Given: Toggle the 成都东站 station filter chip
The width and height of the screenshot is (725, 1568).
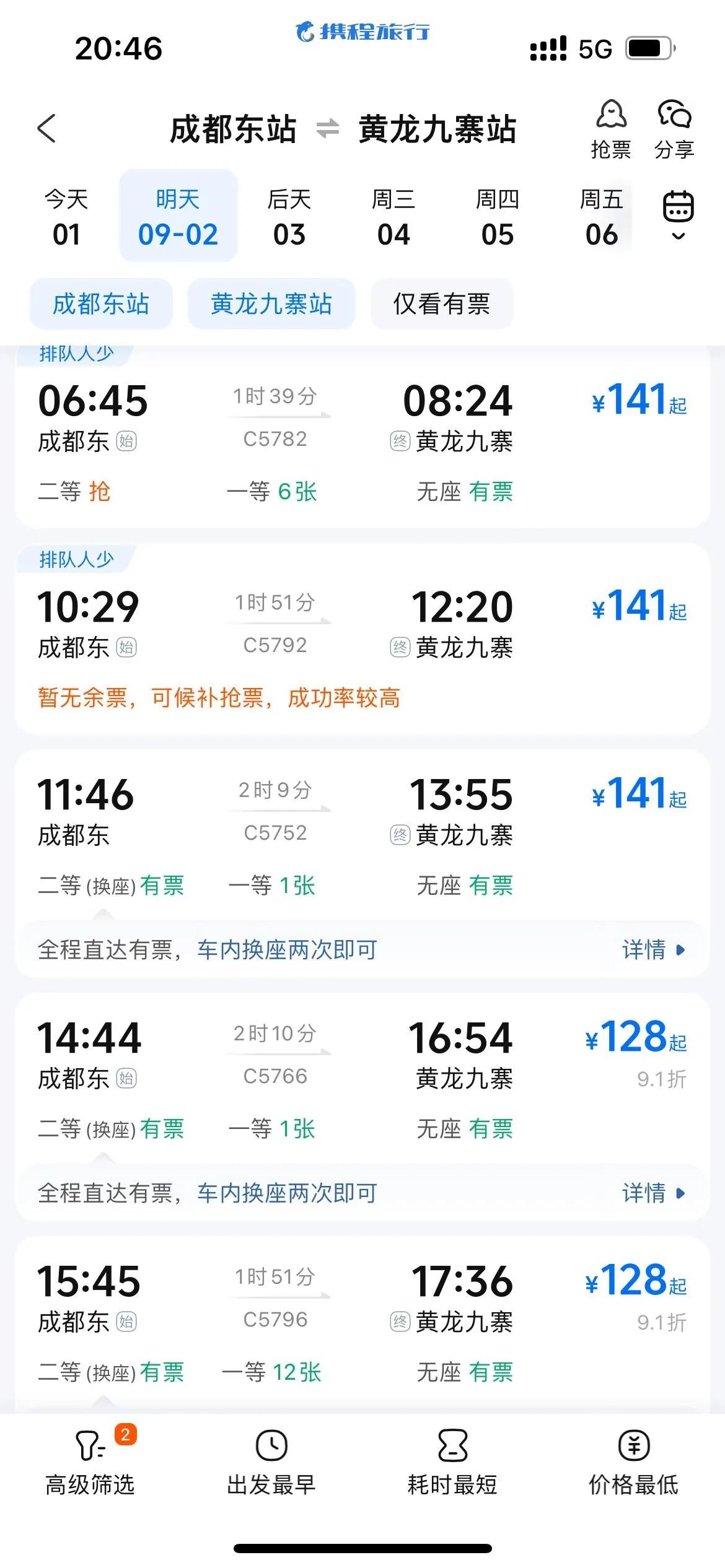Looking at the screenshot, I should click(x=101, y=304).
